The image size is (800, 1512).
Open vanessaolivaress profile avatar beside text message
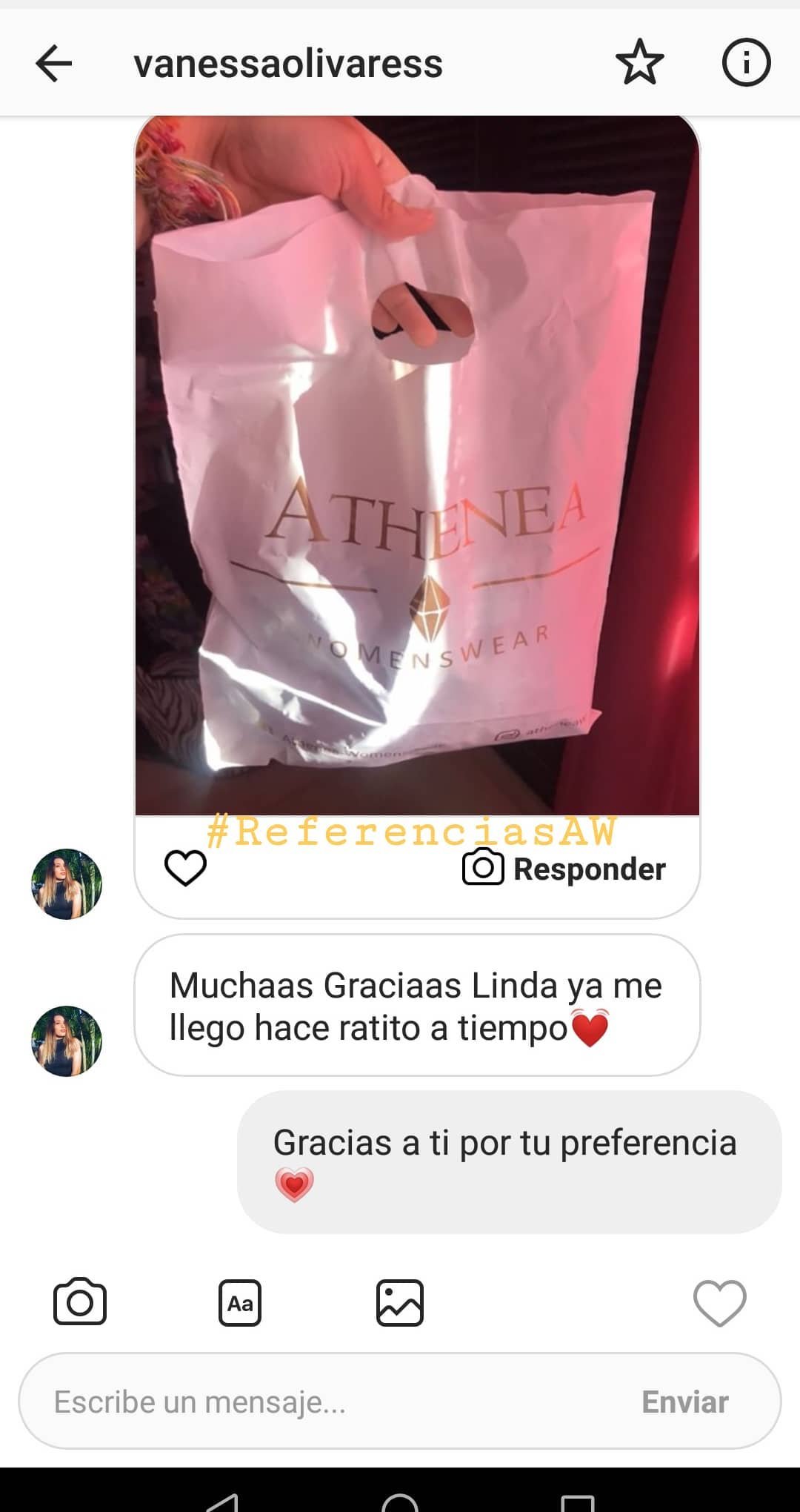tap(67, 1041)
